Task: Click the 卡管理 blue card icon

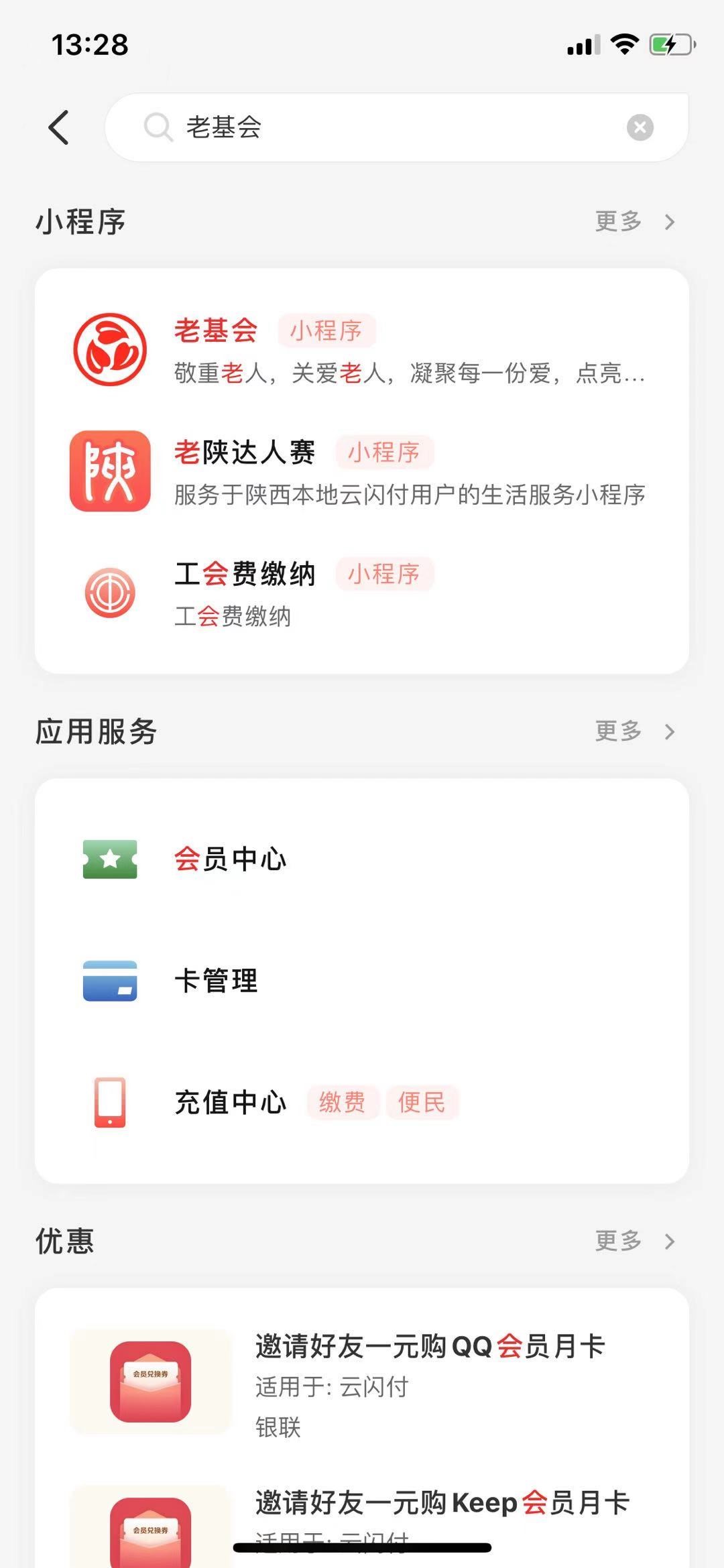Action: [x=111, y=981]
